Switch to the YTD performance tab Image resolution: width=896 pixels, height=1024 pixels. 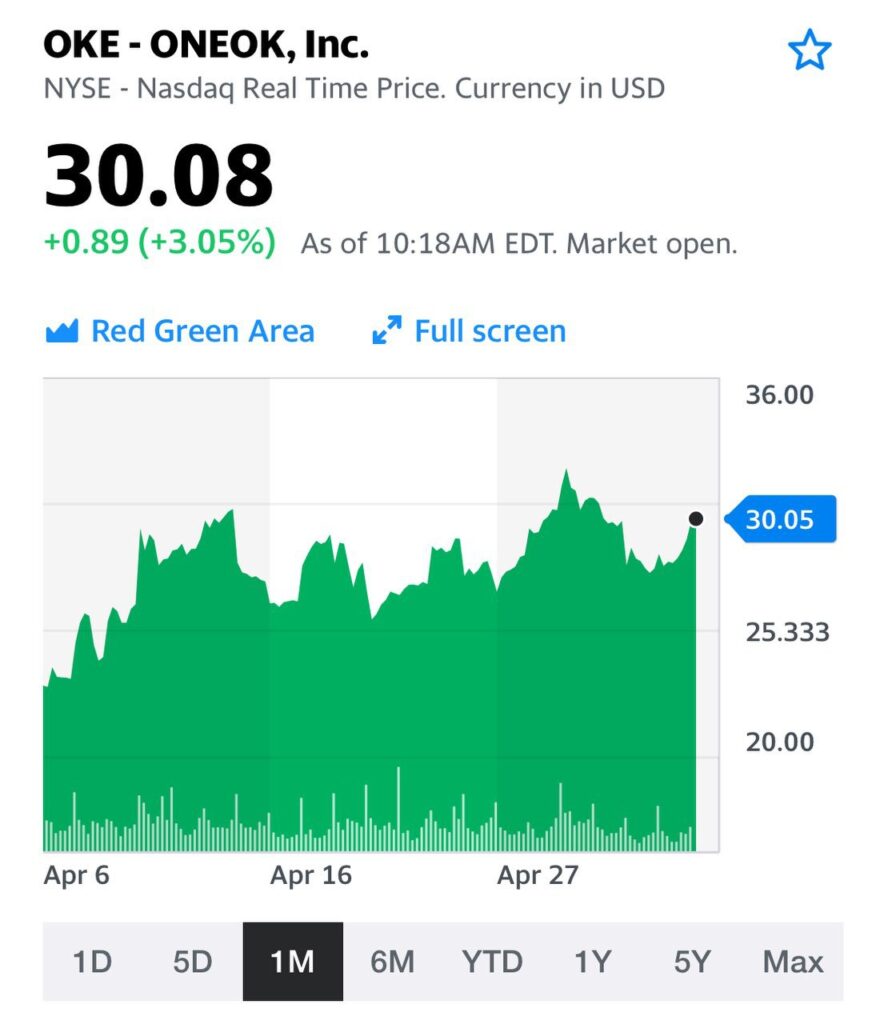(495, 961)
